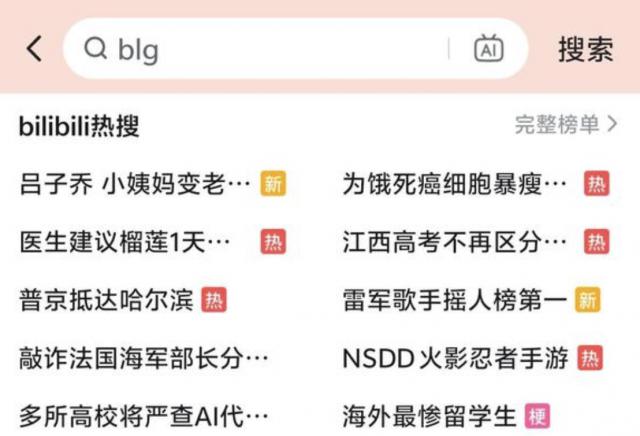
Task: Select trending topic 海外最惨留学生
Action: (429, 416)
